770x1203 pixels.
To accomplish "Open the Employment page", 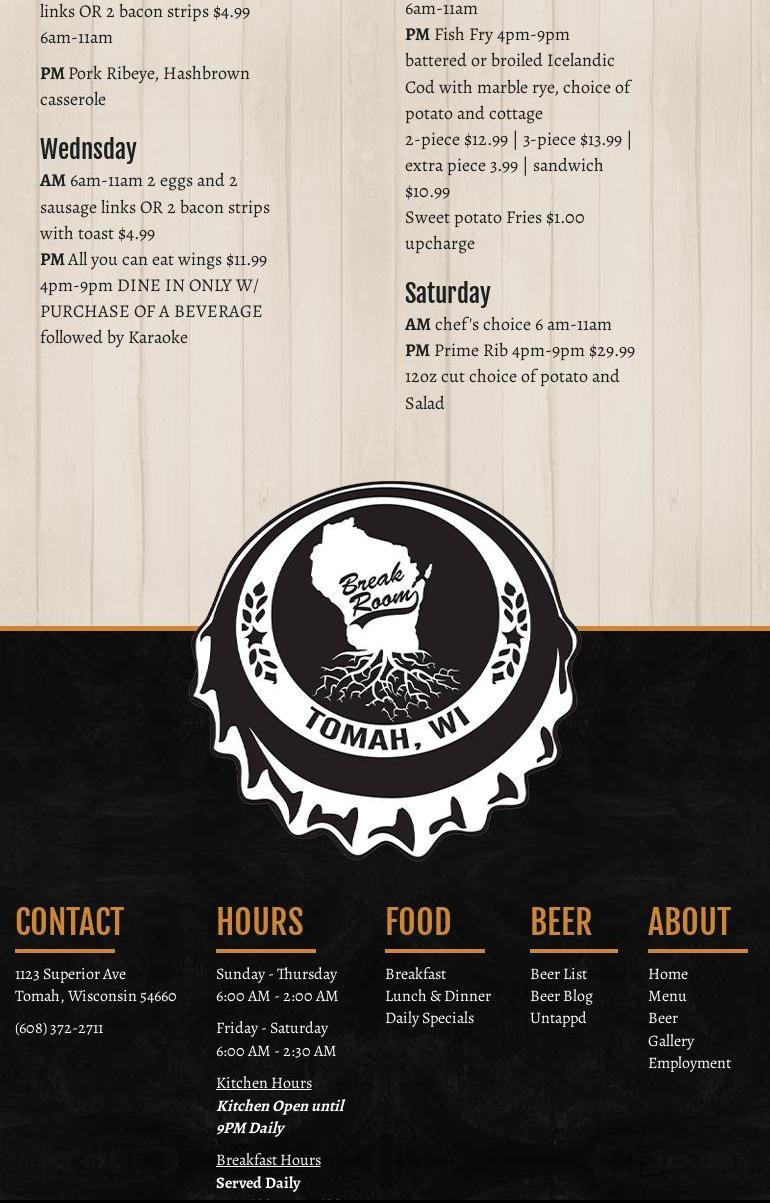I will pos(689,1062).
